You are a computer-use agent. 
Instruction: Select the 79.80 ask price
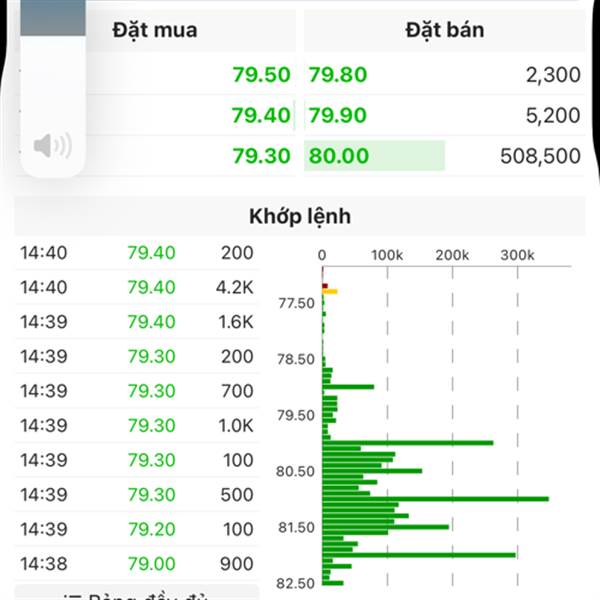338,74
